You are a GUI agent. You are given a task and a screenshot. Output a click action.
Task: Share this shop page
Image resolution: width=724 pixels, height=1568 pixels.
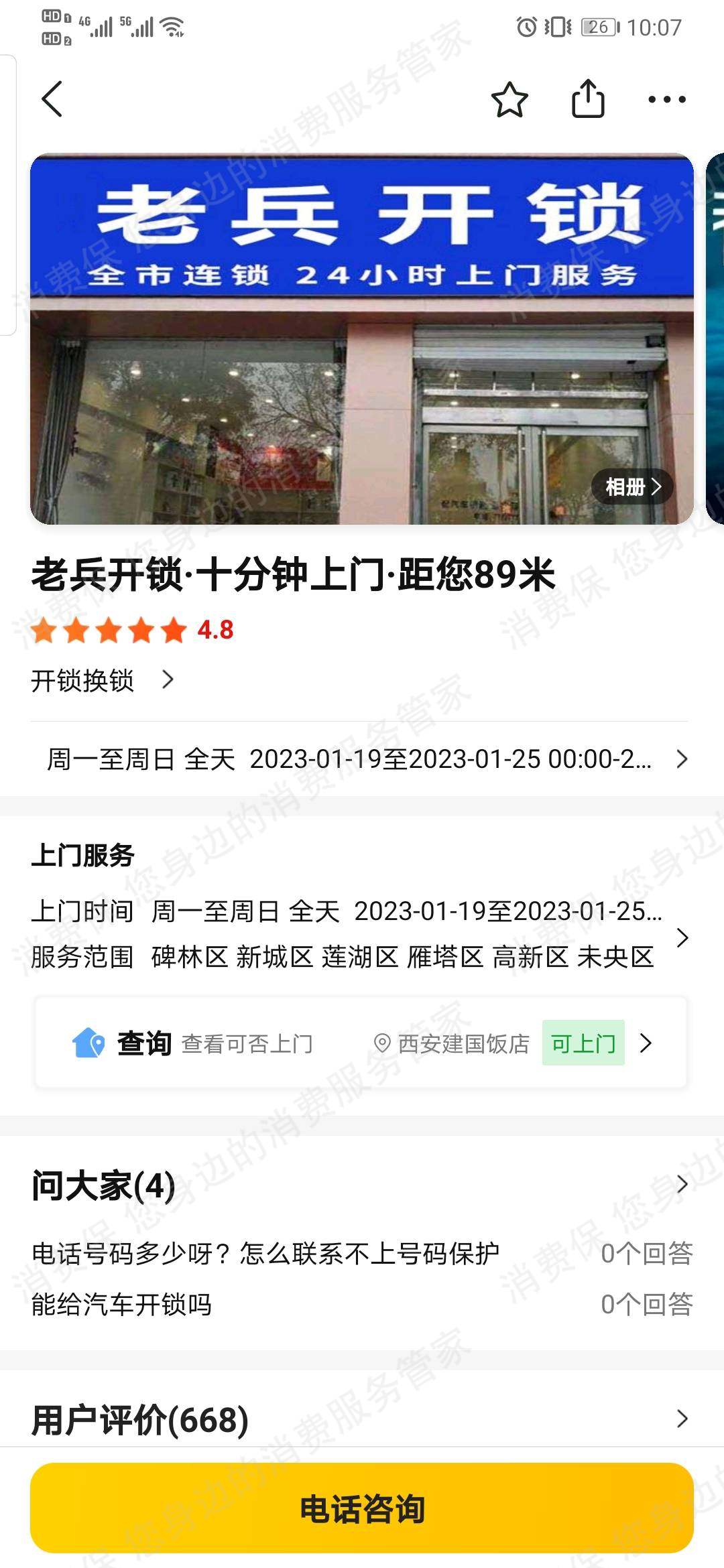pyautogui.click(x=588, y=99)
